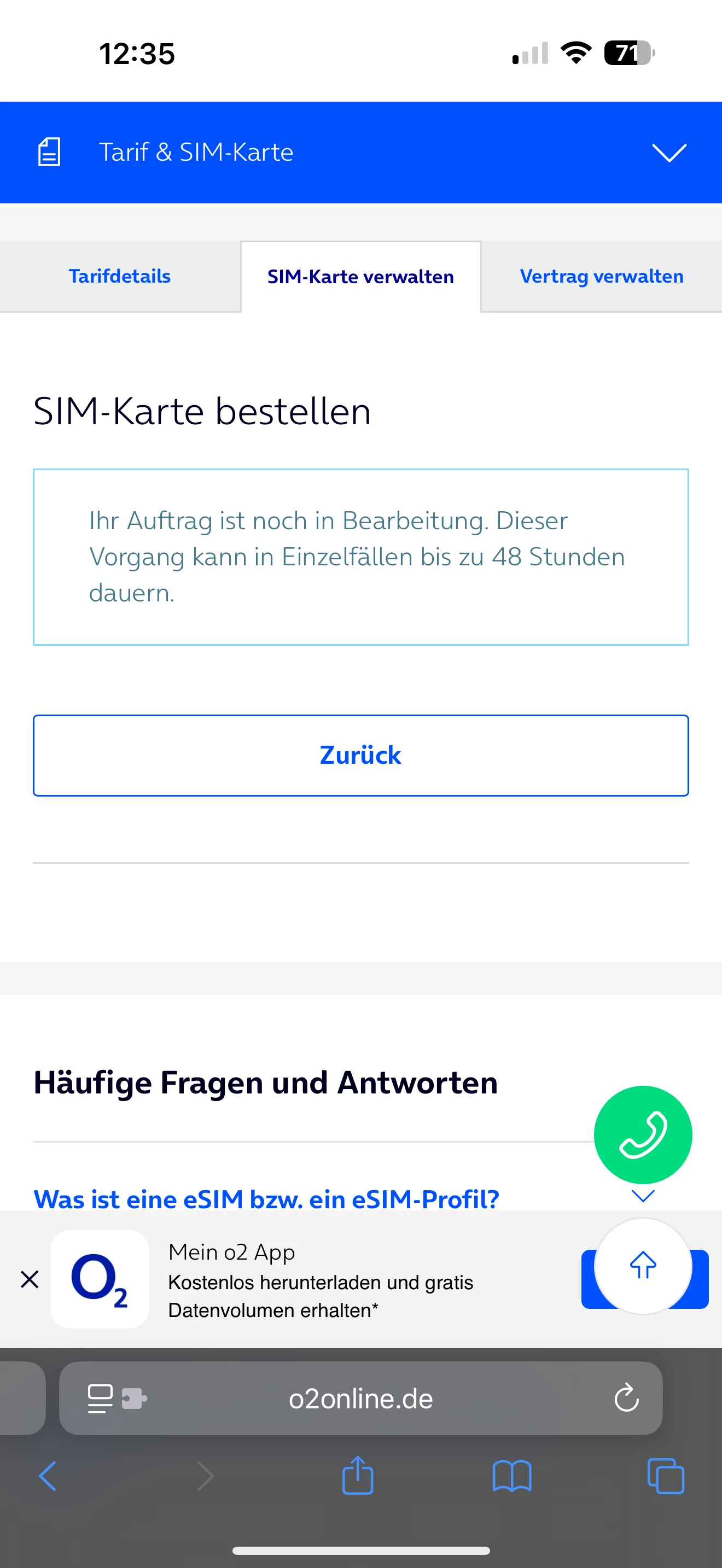Jump back to top with arrow button

[642, 1266]
